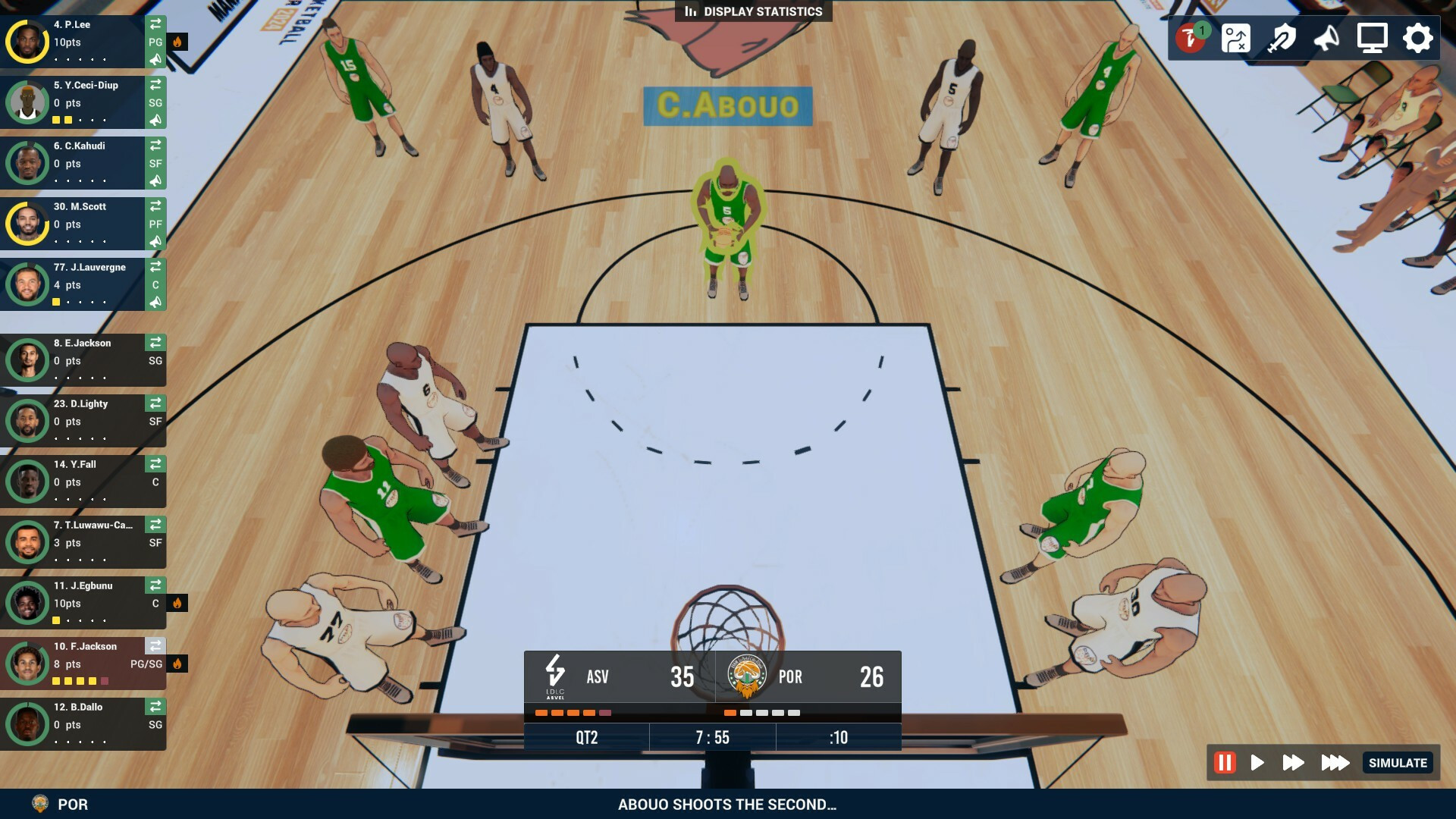Tap substitution icon for J.Egbunu
This screenshot has width=1456, height=819.
pos(155,585)
